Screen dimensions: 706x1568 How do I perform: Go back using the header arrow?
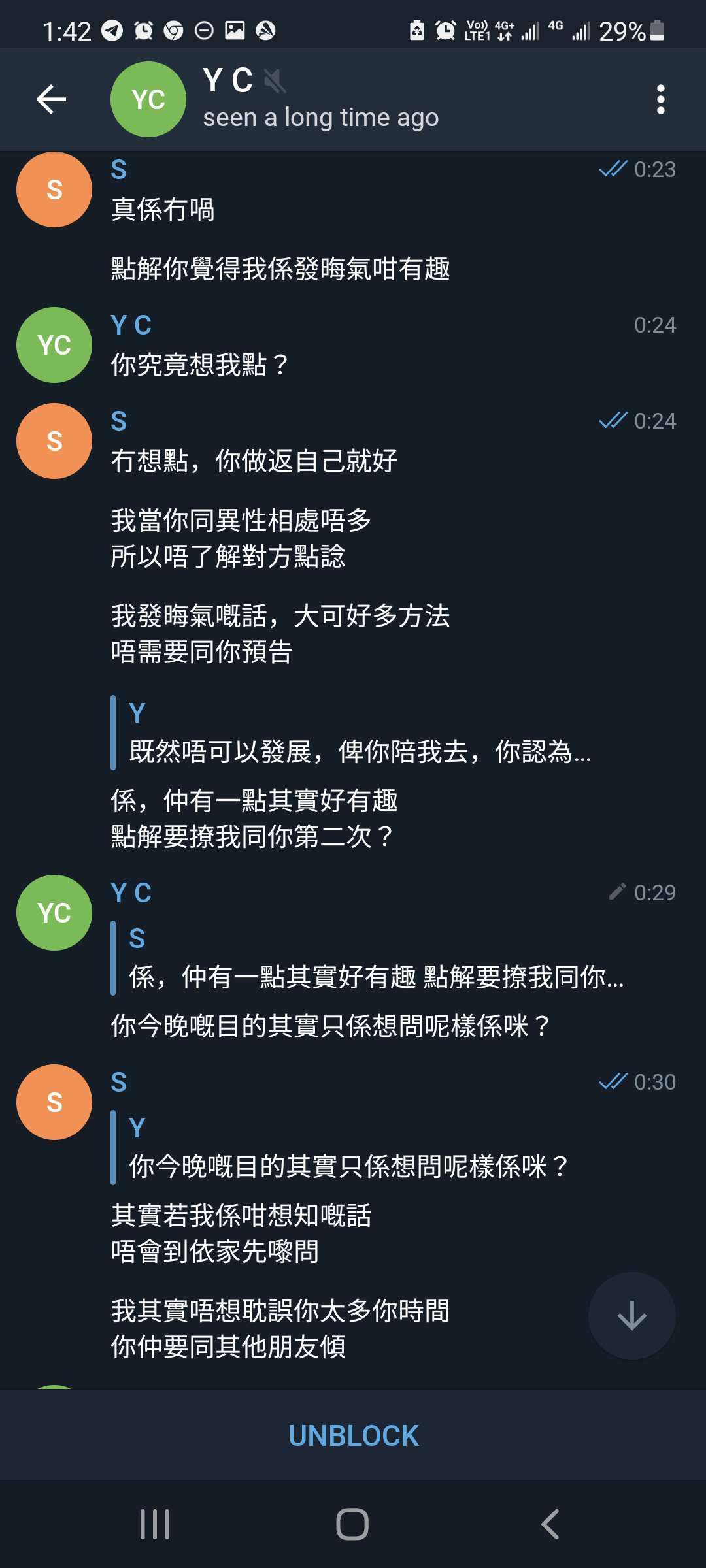[x=51, y=99]
